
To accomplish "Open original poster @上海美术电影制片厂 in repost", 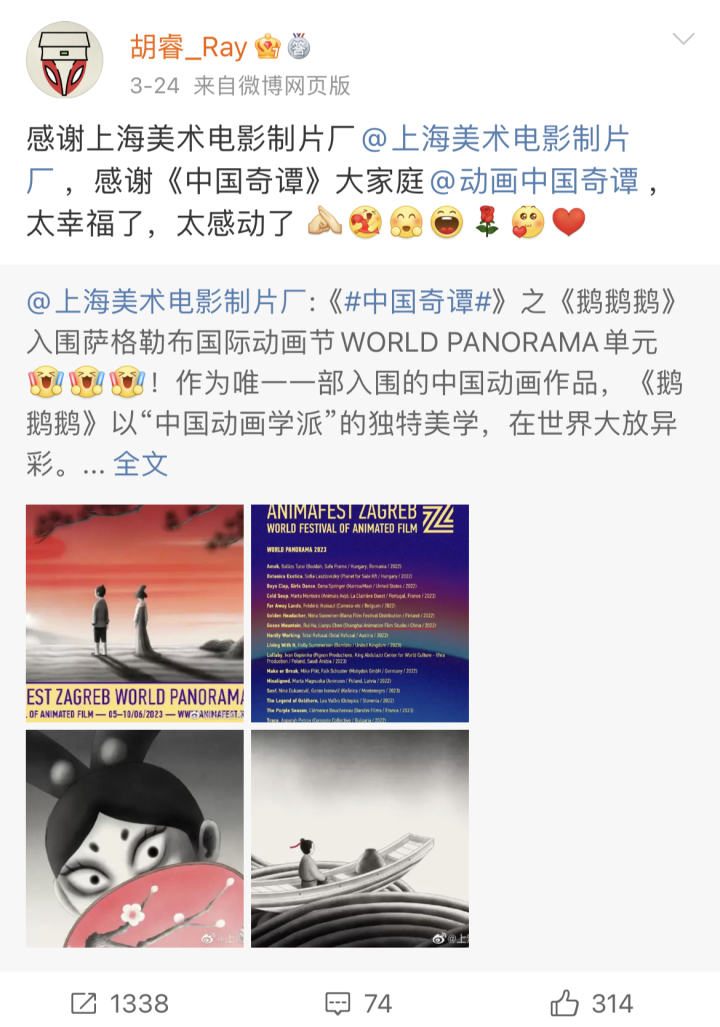I will pos(164,301).
